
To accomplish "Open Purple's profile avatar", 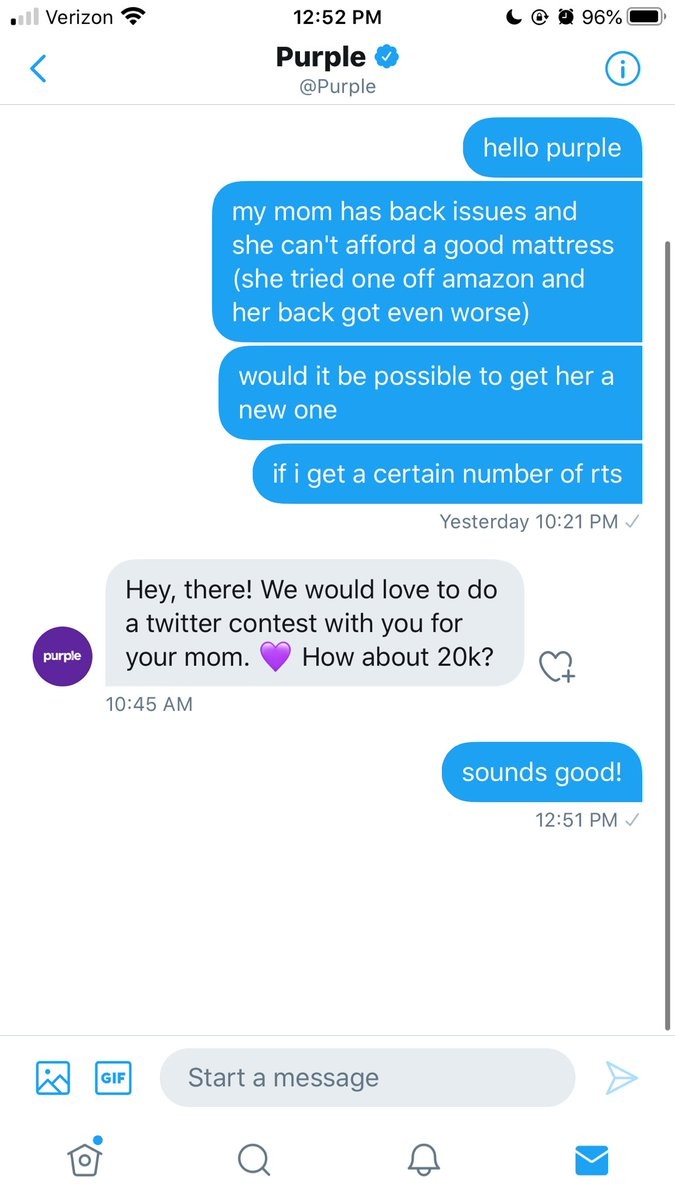I will pyautogui.click(x=63, y=656).
